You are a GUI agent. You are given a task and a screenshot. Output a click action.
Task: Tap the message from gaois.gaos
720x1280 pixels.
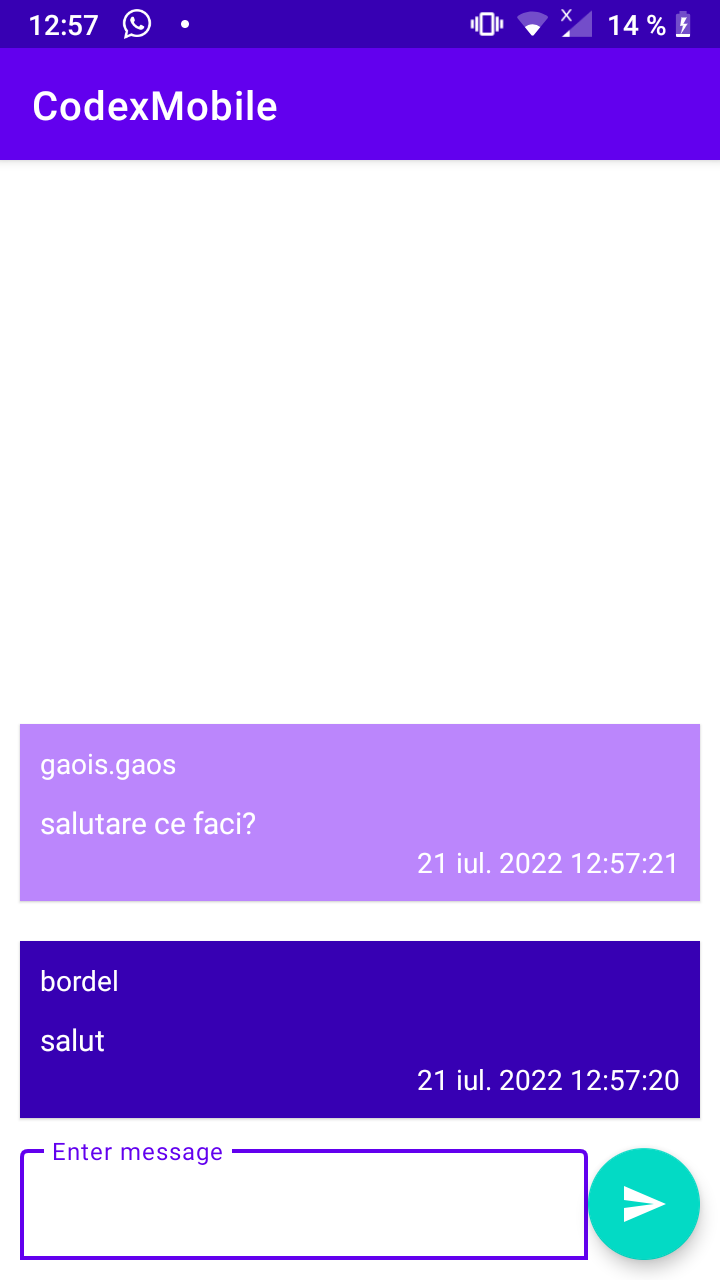360,812
